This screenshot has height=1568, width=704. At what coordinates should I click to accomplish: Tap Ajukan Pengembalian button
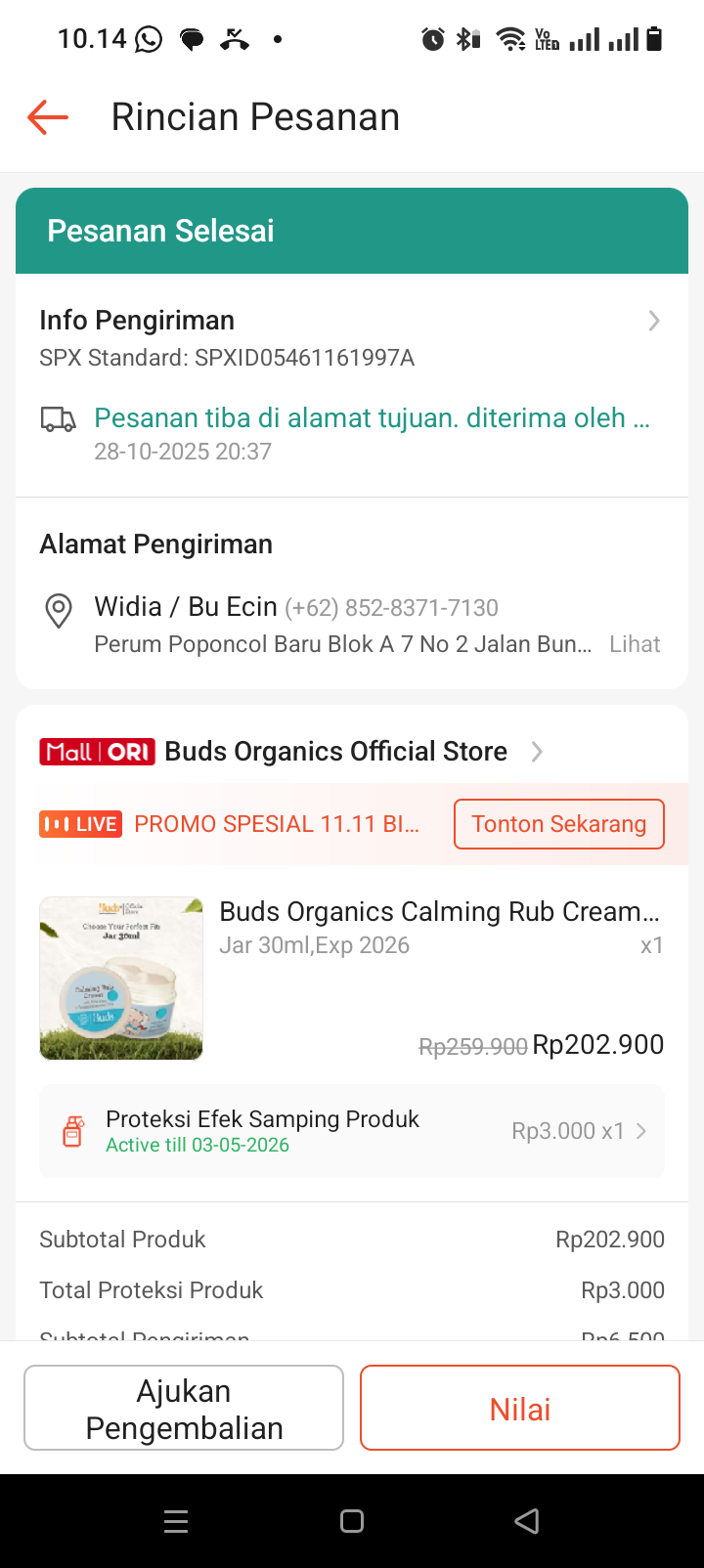(184, 1409)
